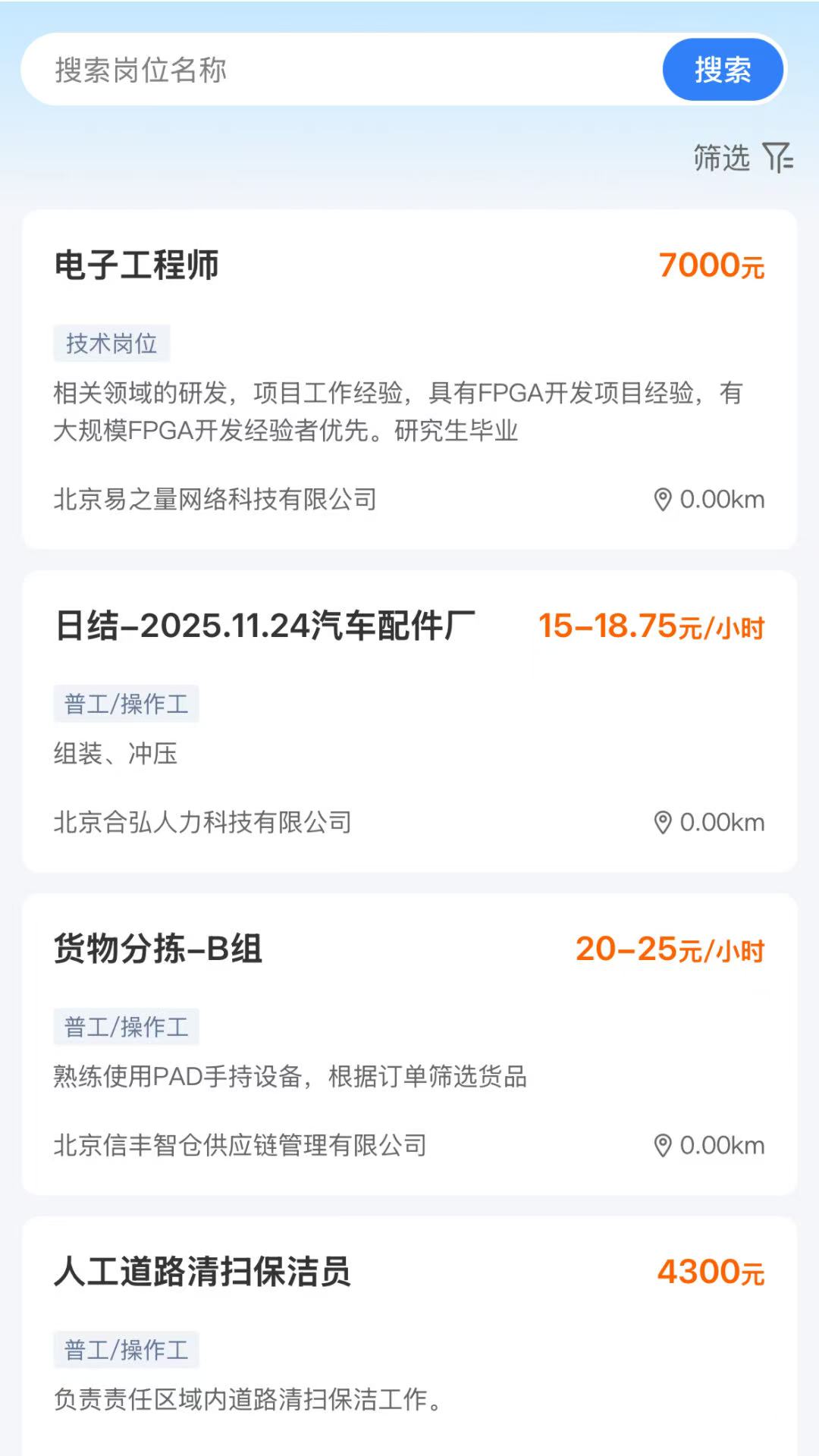This screenshot has width=819, height=1456.
Task: Open 北京信丰智仓供应链管理有限公司 company link
Action: point(240,1146)
